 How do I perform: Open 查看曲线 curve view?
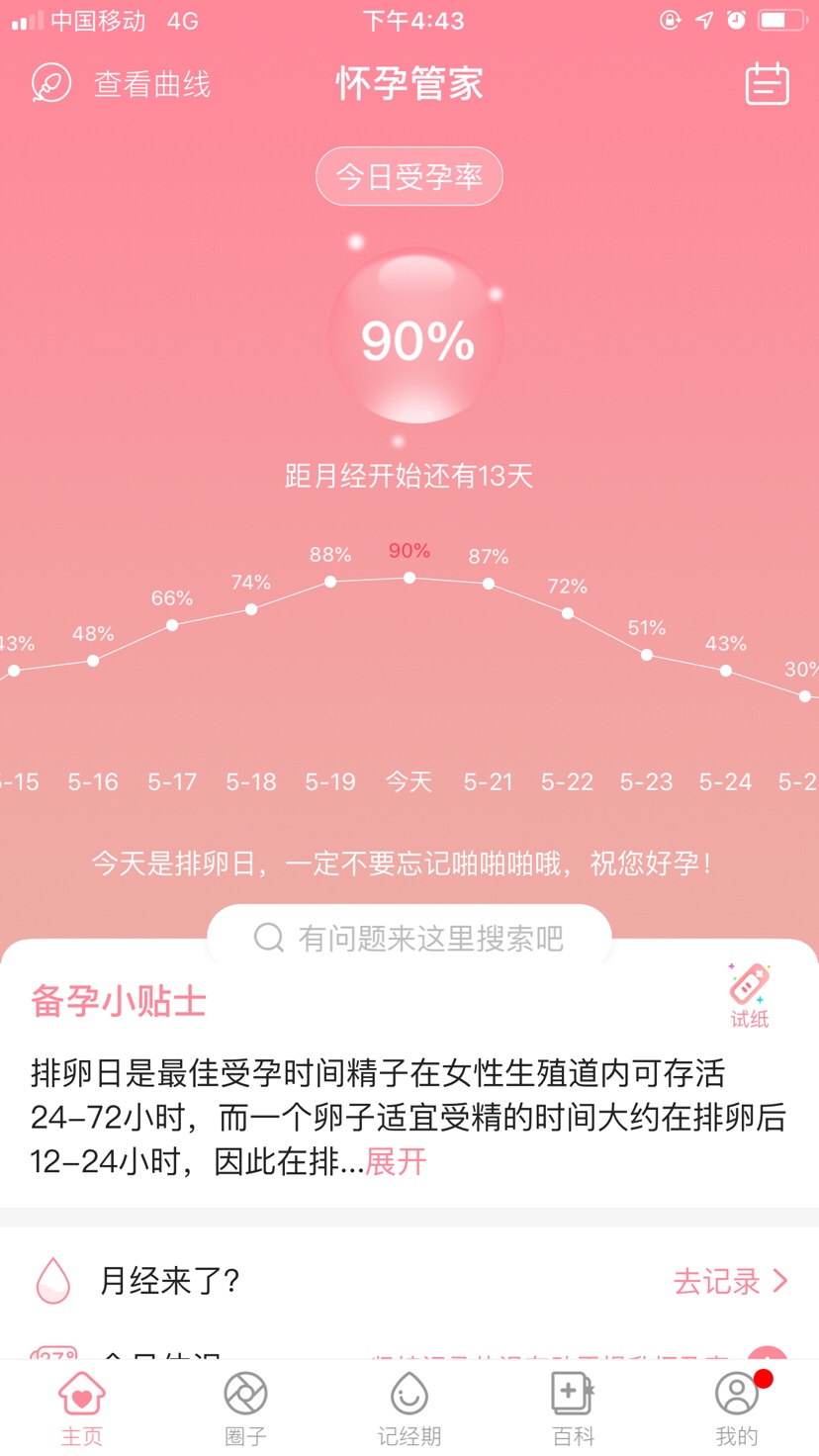(122, 84)
